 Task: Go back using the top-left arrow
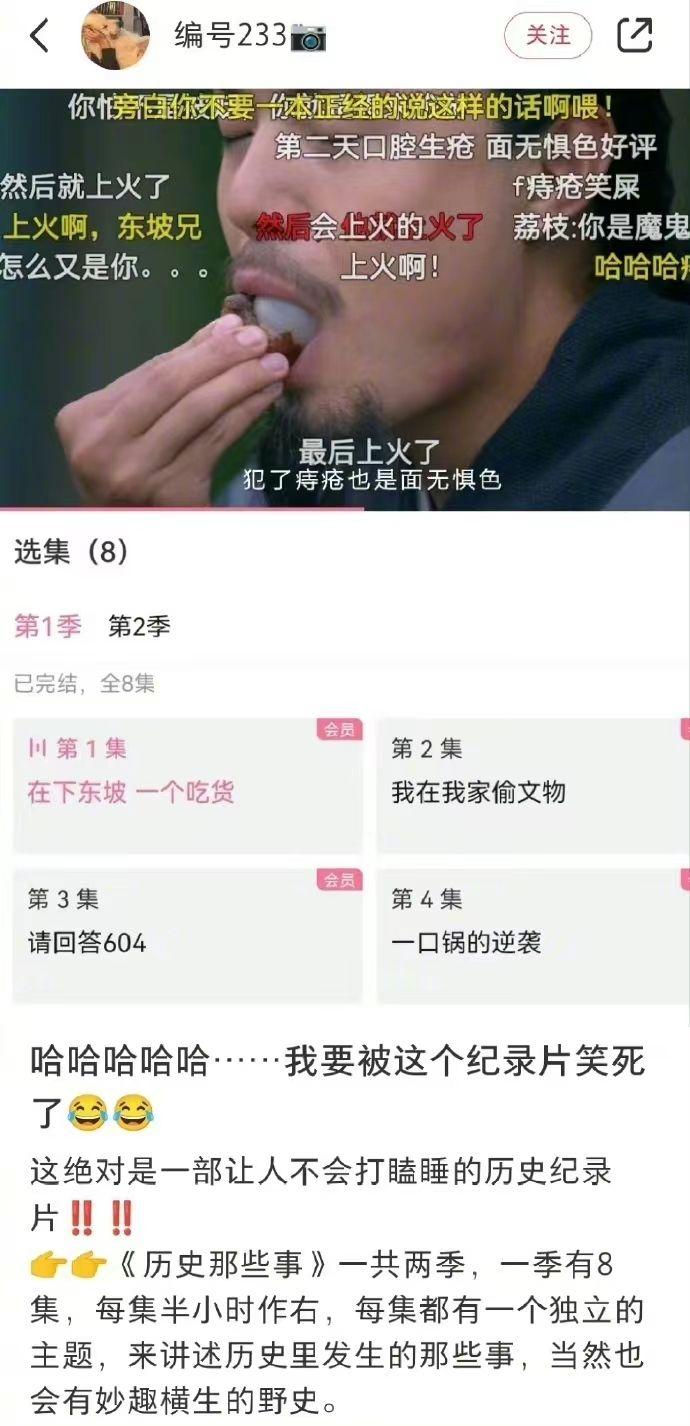click(x=40, y=36)
